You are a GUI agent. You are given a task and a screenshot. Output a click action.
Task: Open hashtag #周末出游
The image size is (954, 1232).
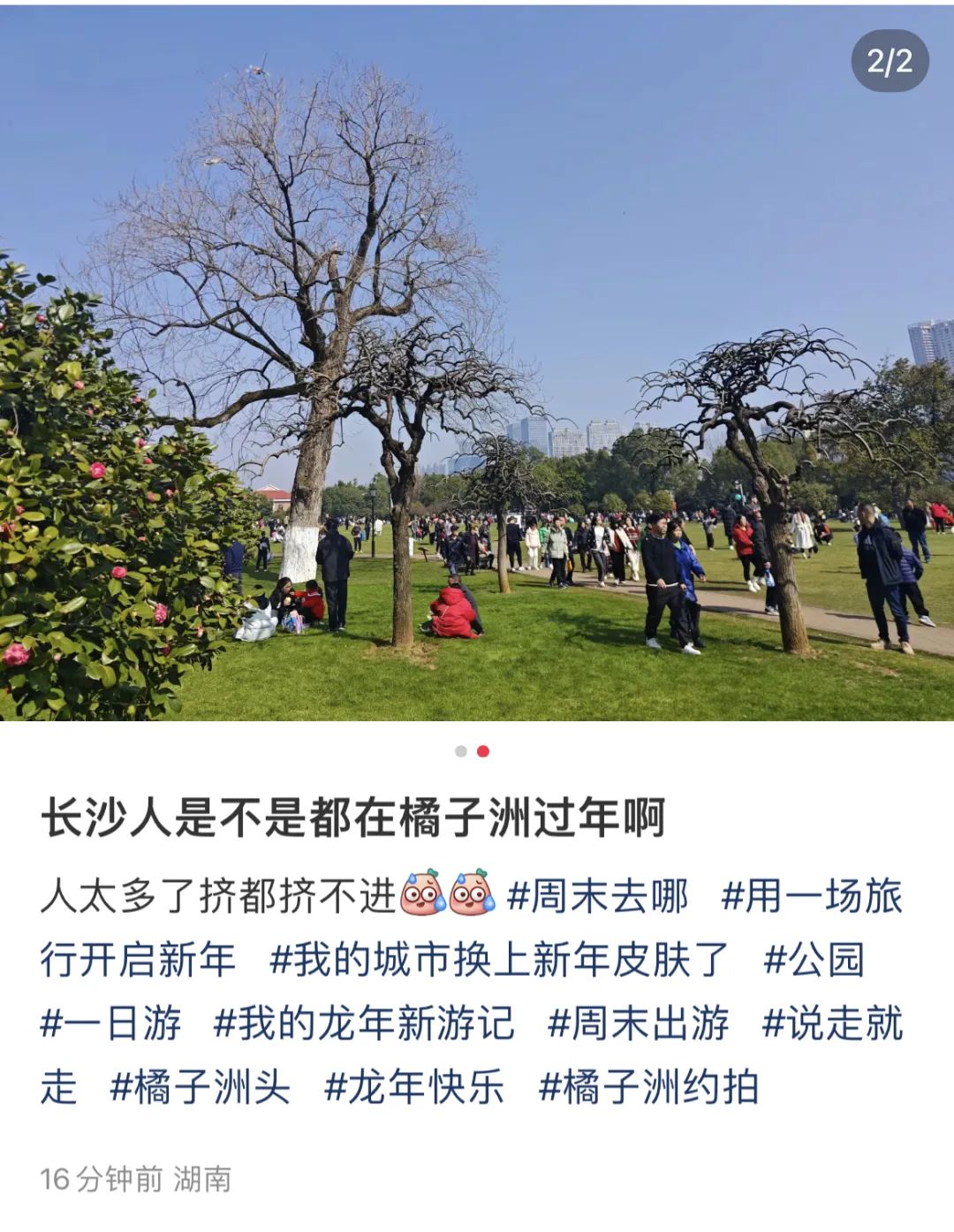pyautogui.click(x=638, y=1024)
